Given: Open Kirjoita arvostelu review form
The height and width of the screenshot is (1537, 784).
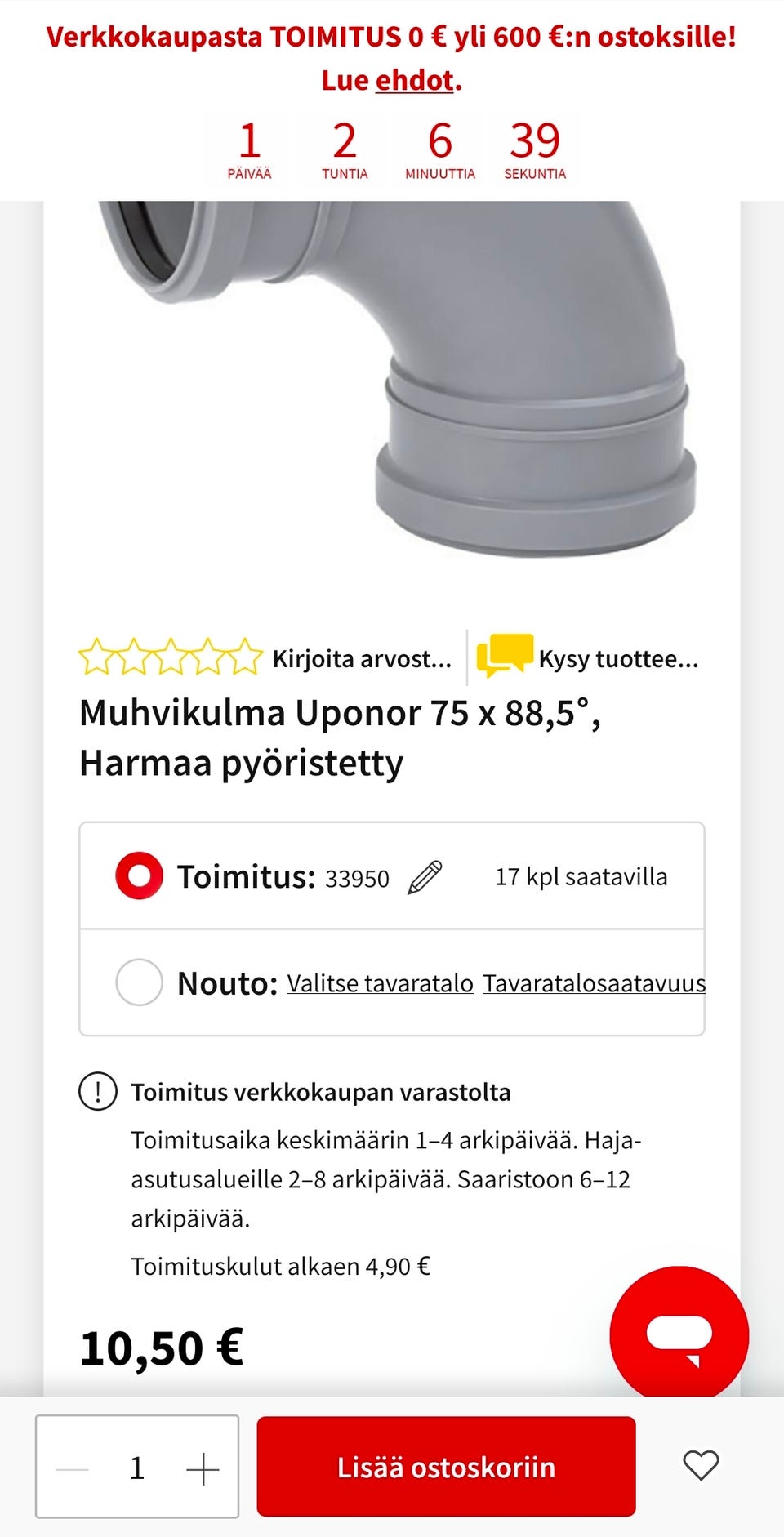Looking at the screenshot, I should 362,658.
